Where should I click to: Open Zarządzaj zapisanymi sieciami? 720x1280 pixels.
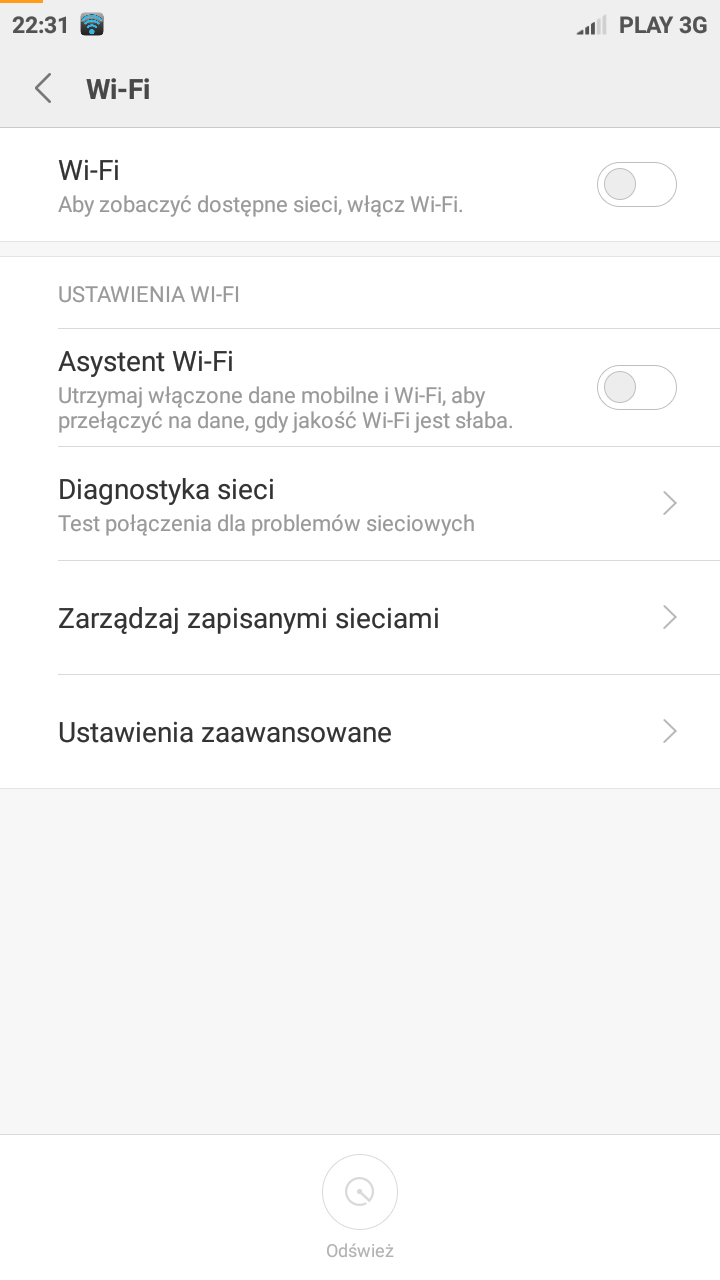click(360, 618)
